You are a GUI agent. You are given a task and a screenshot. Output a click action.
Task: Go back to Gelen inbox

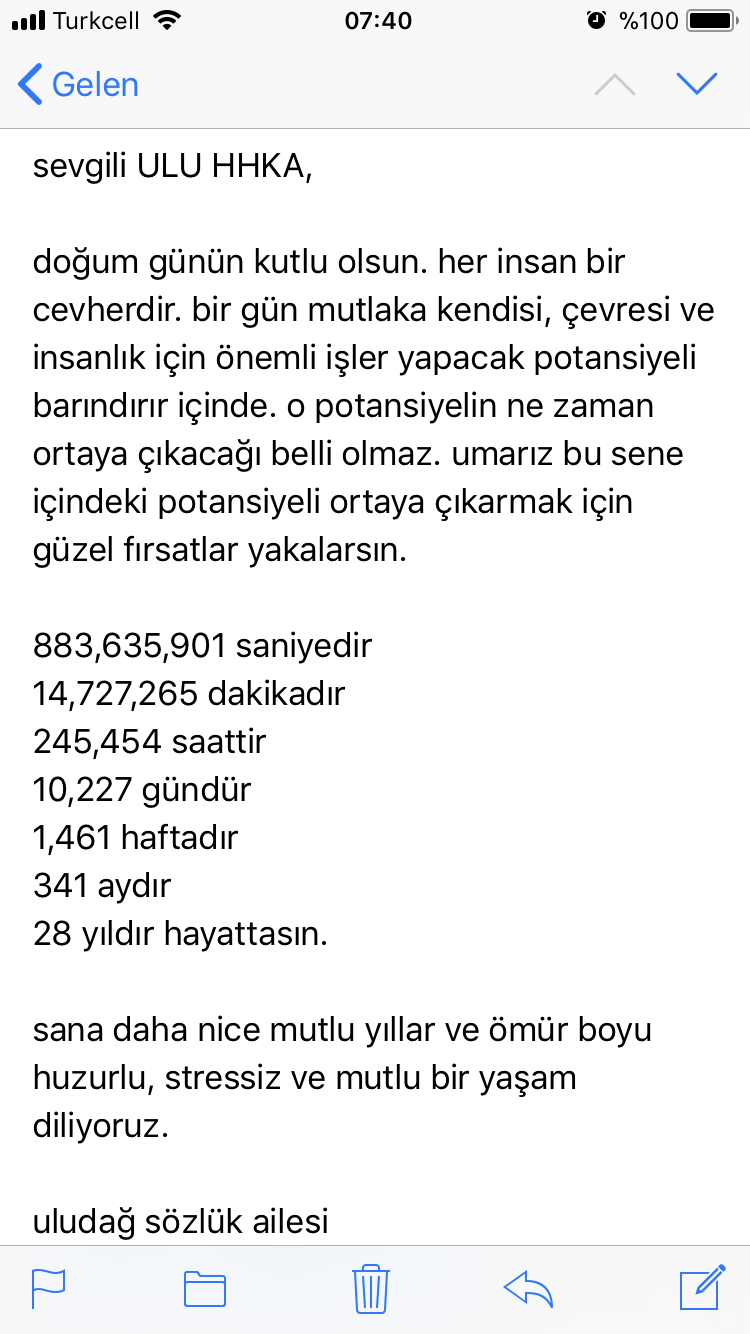point(78,85)
